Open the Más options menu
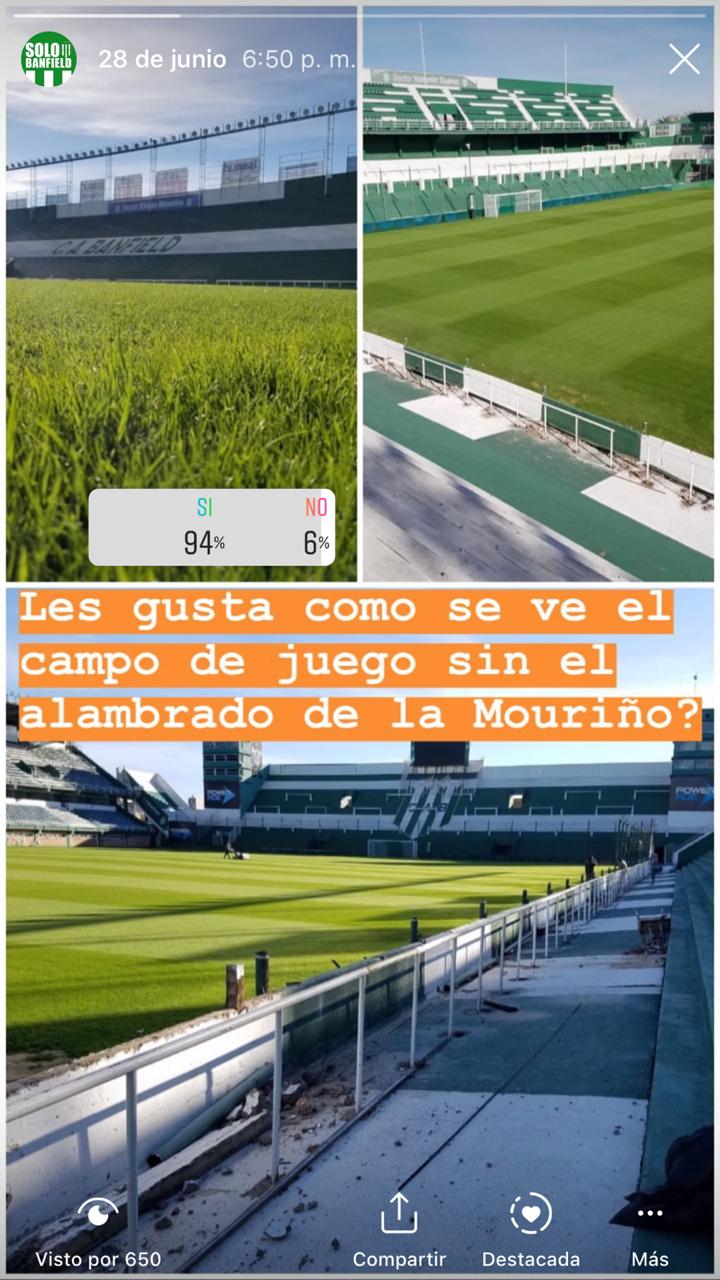The height and width of the screenshot is (1280, 720). [x=650, y=1233]
